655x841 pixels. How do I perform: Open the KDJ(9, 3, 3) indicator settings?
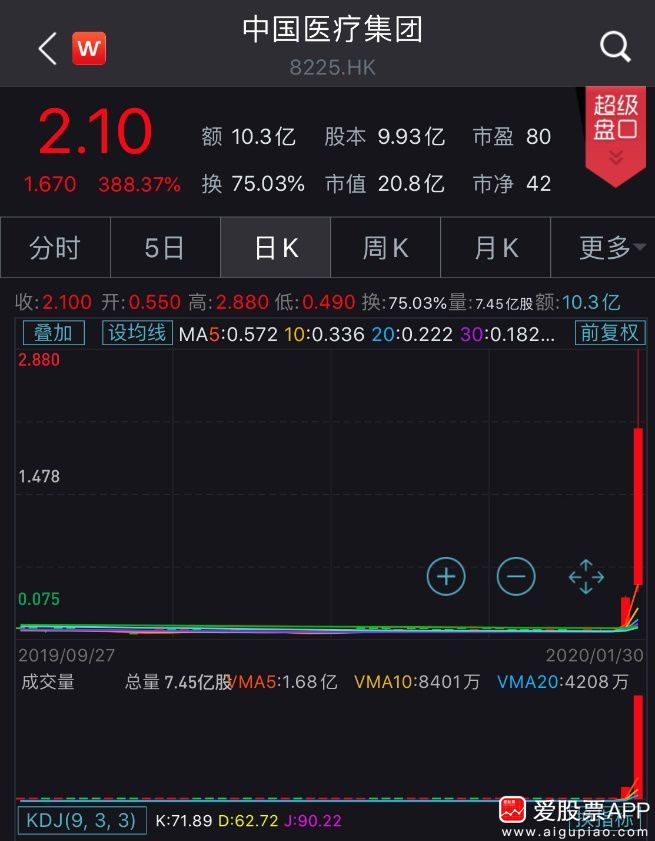[x=82, y=820]
